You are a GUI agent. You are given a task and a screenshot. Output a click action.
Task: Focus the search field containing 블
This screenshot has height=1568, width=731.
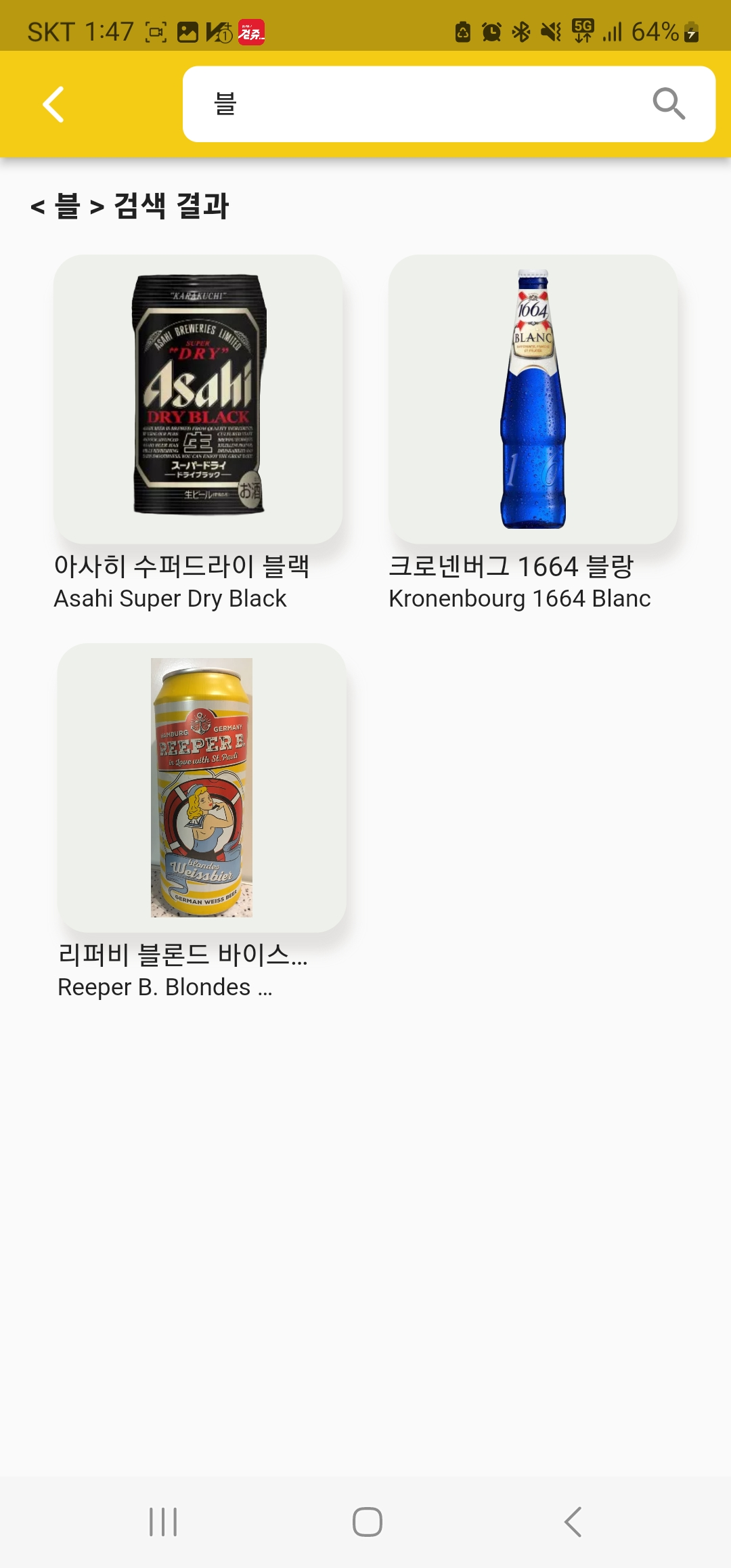coord(420,104)
